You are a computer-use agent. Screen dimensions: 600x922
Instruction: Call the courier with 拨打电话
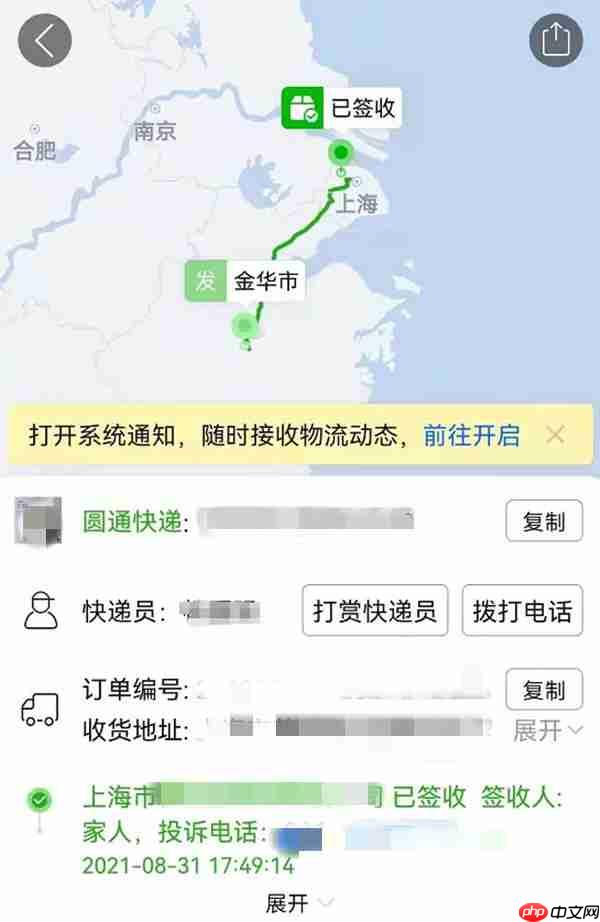point(522,611)
